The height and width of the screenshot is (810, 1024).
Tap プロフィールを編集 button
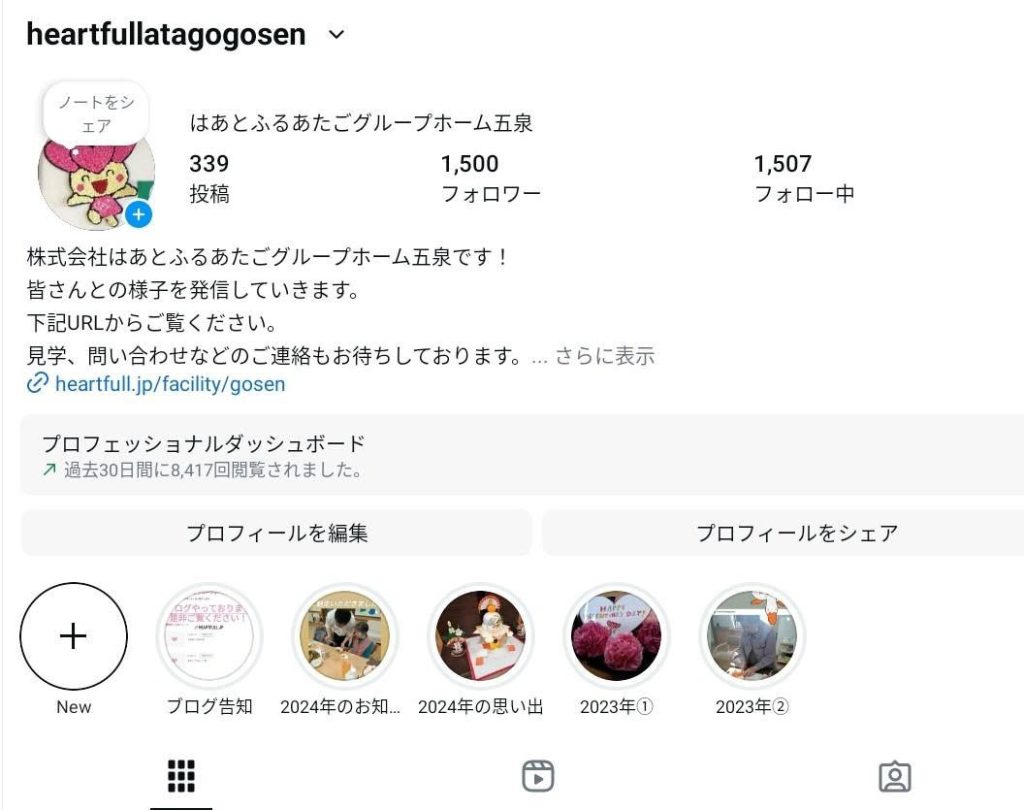[277, 533]
